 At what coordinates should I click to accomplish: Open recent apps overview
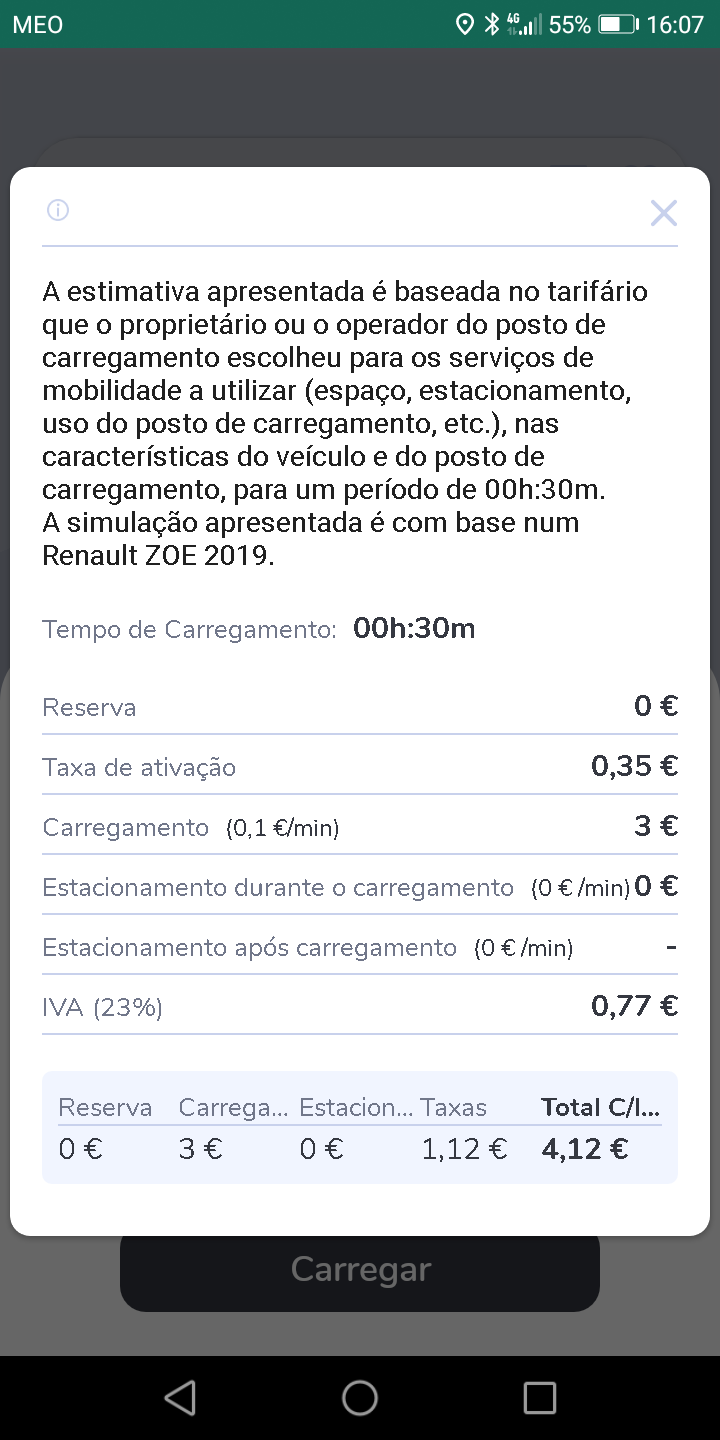tap(540, 1398)
